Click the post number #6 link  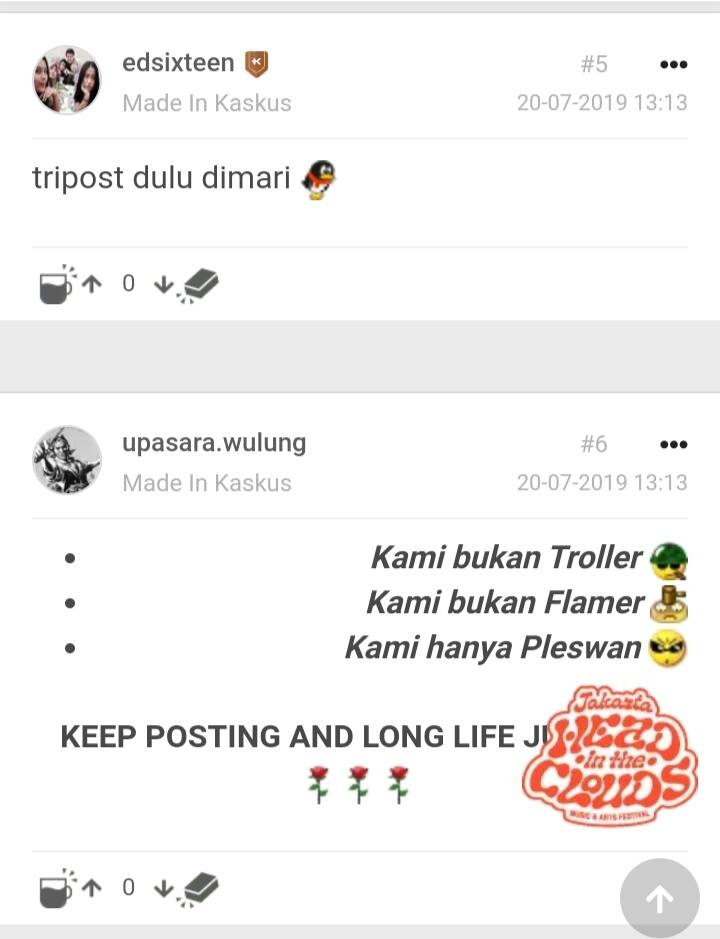pos(596,444)
